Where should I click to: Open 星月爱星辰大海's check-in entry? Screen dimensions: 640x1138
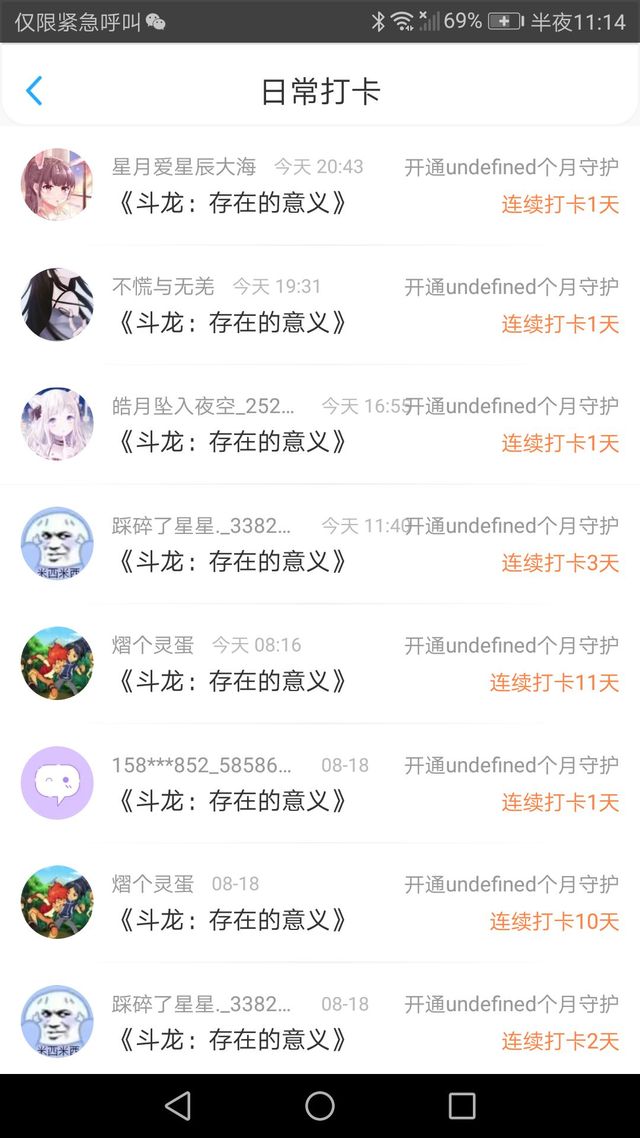(x=320, y=186)
